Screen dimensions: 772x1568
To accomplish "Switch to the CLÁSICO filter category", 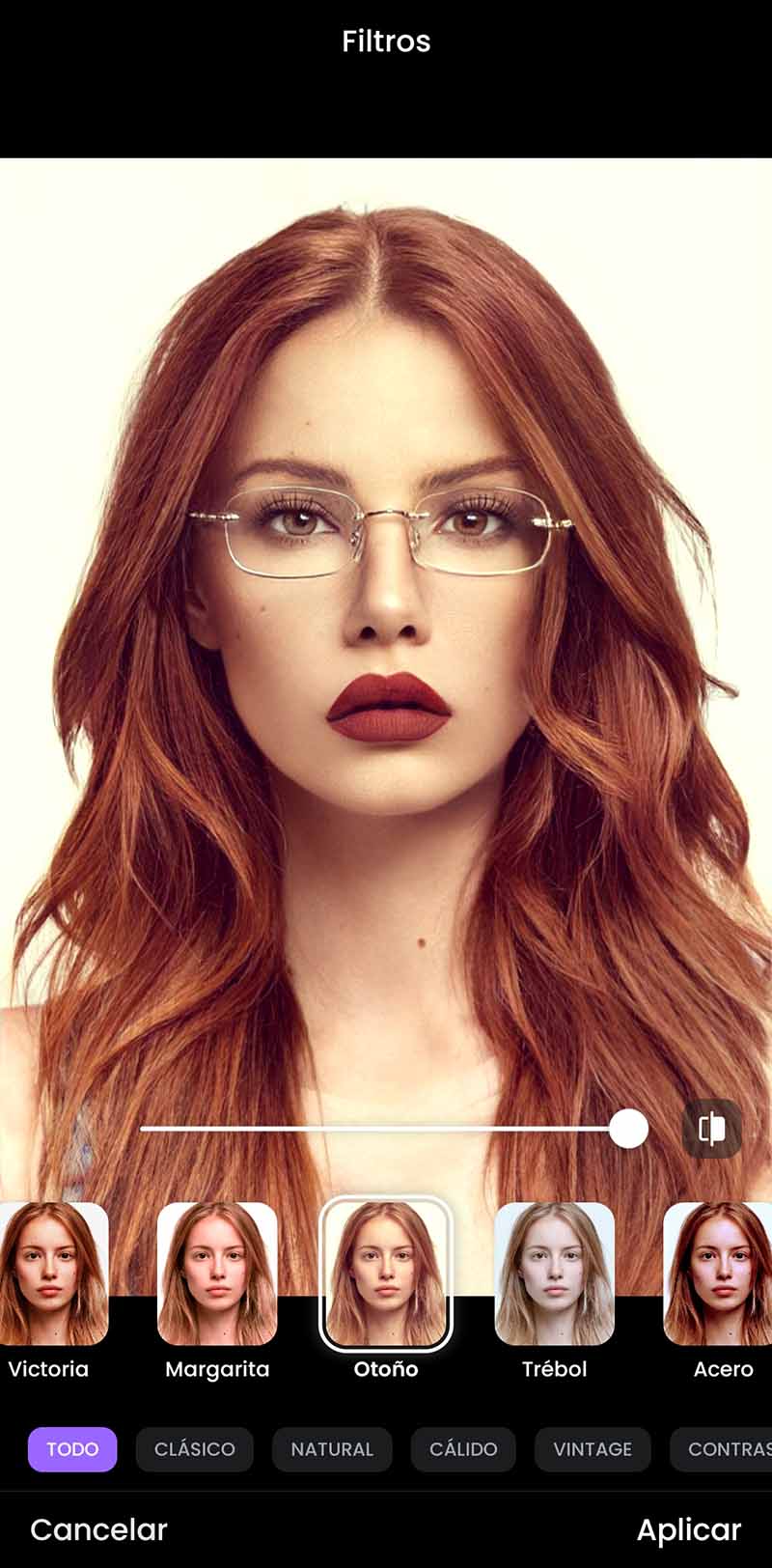I will (195, 1449).
